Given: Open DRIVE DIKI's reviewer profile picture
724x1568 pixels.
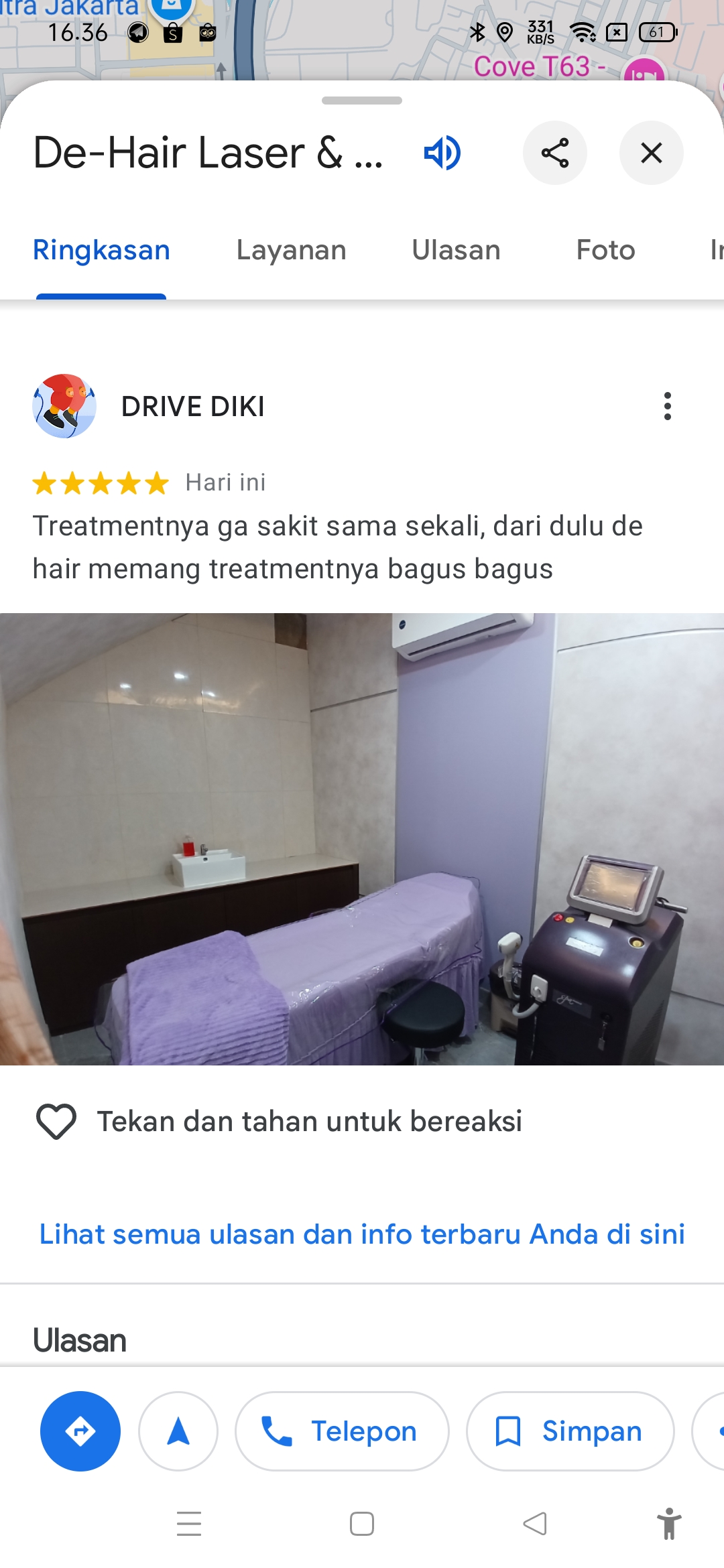Looking at the screenshot, I should click(64, 406).
